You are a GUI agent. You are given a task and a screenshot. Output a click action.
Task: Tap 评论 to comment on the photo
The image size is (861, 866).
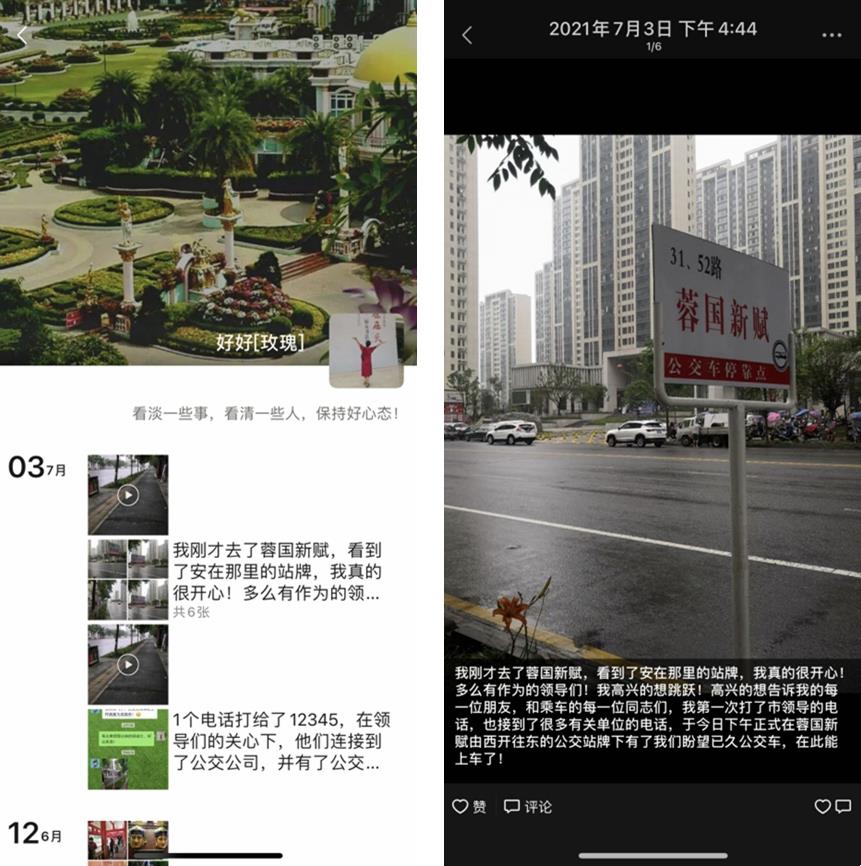pos(527,806)
